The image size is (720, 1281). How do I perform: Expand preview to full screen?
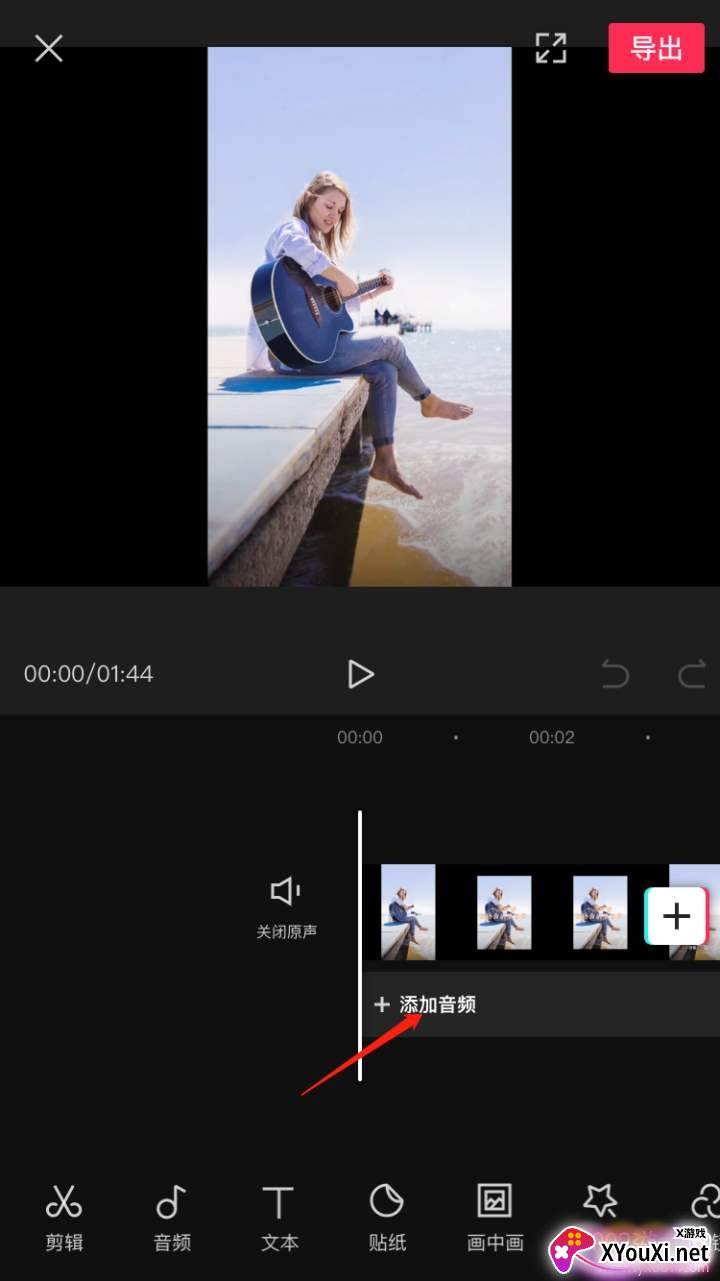click(x=550, y=48)
